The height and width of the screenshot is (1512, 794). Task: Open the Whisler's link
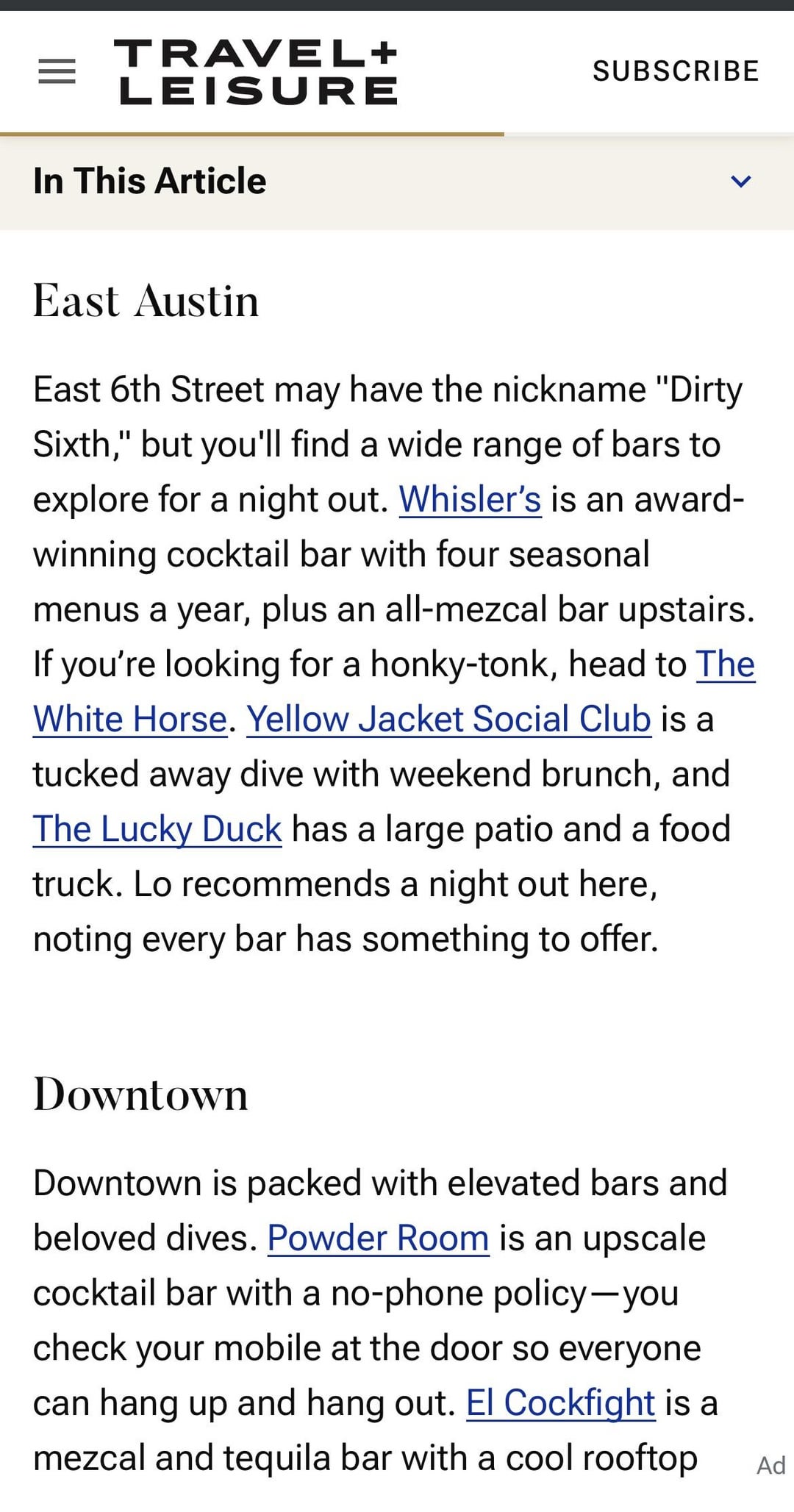471,500
